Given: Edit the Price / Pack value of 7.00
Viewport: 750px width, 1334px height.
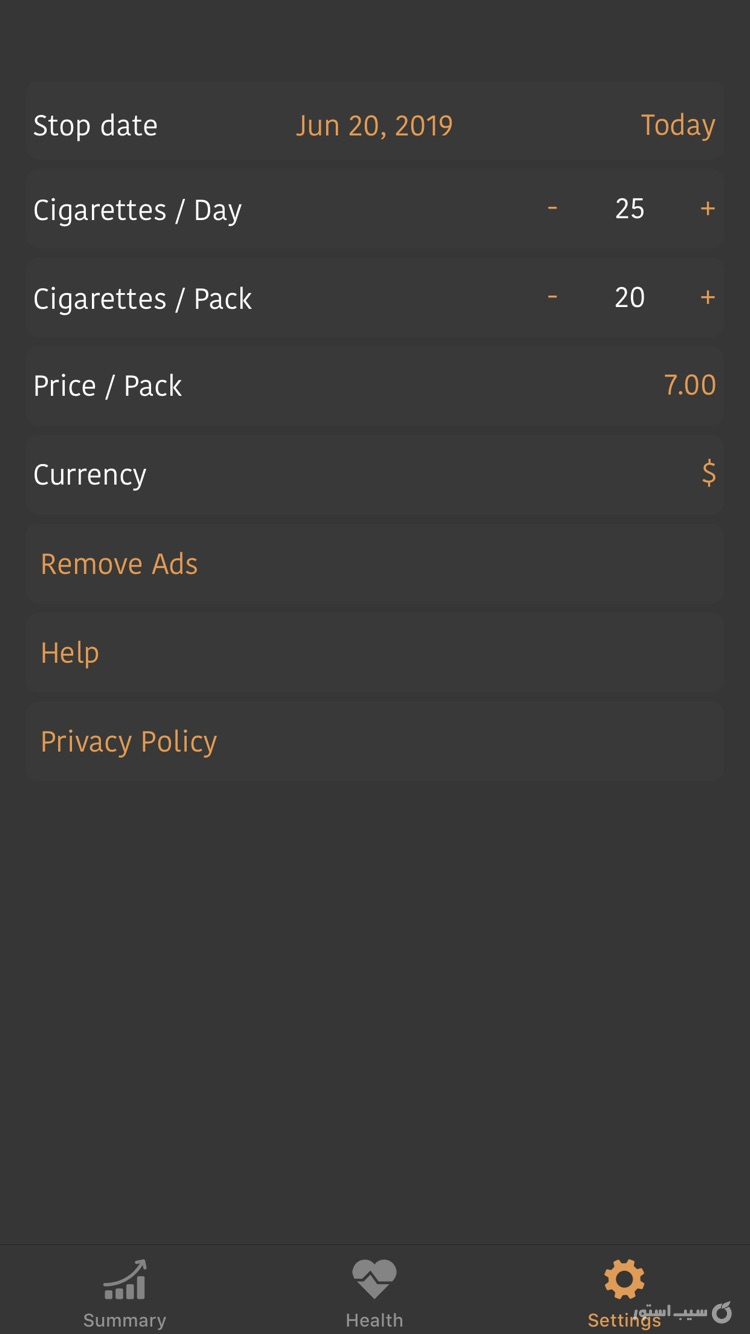Looking at the screenshot, I should [690, 385].
